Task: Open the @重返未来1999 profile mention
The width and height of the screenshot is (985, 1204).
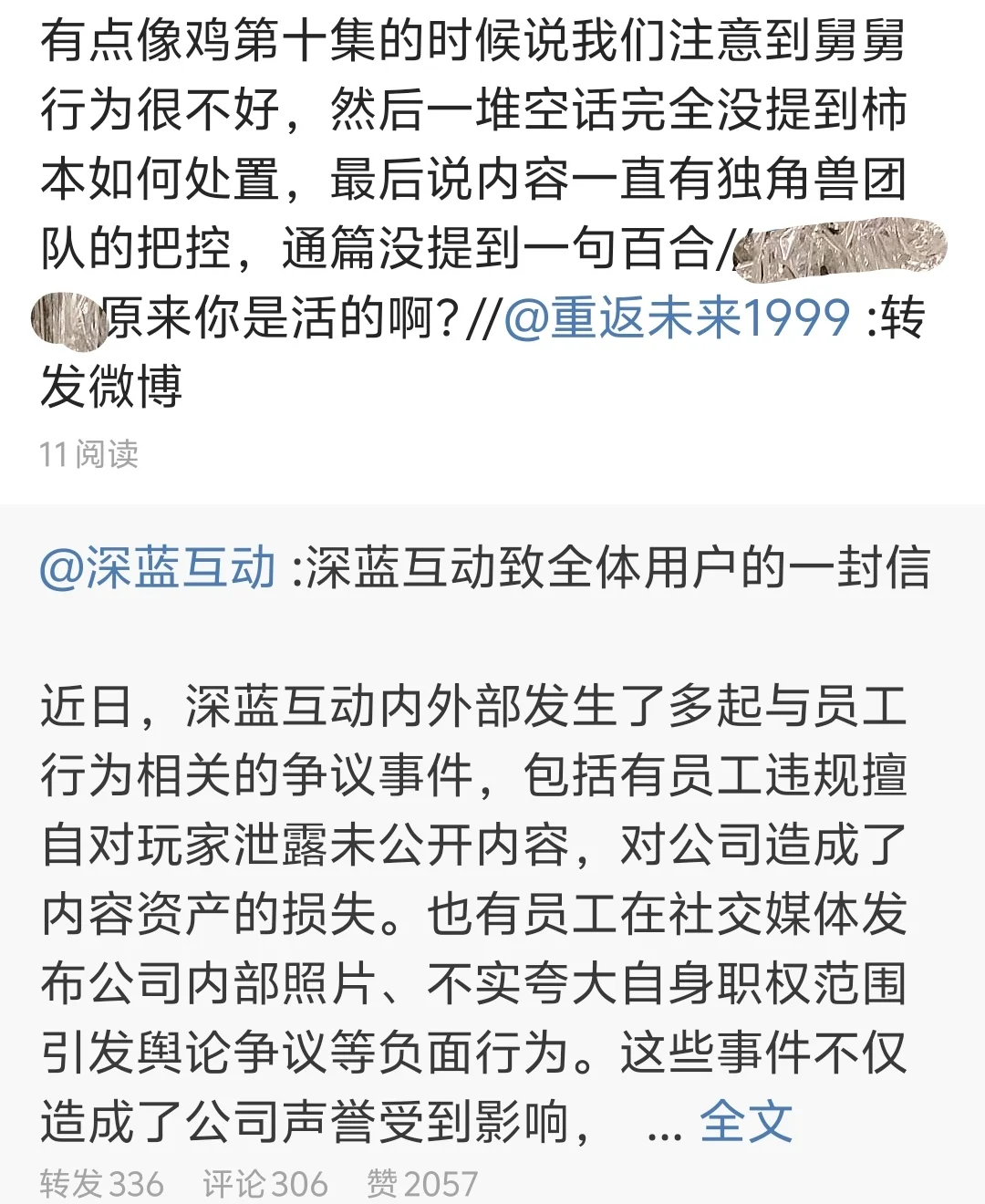Action: pos(676,317)
